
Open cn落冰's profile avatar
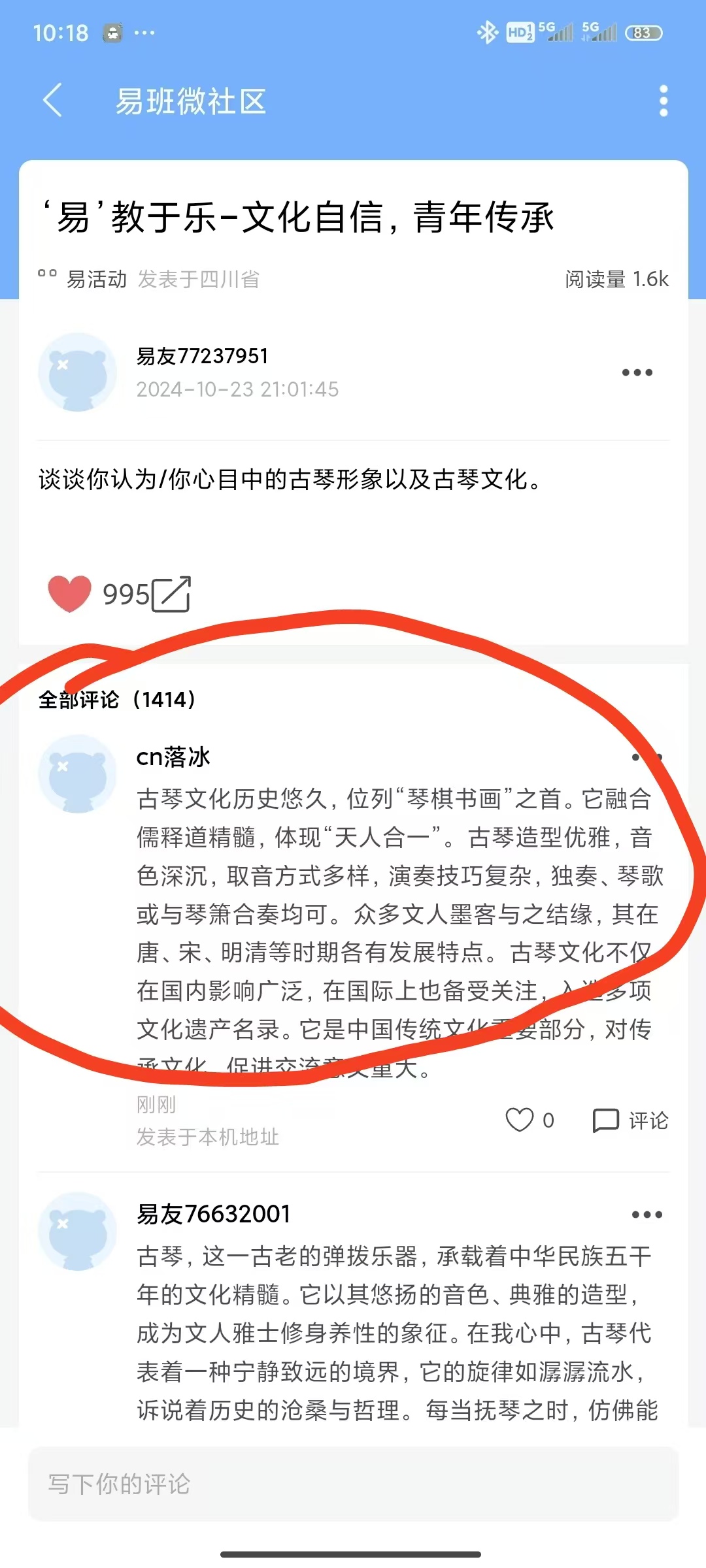tap(78, 774)
